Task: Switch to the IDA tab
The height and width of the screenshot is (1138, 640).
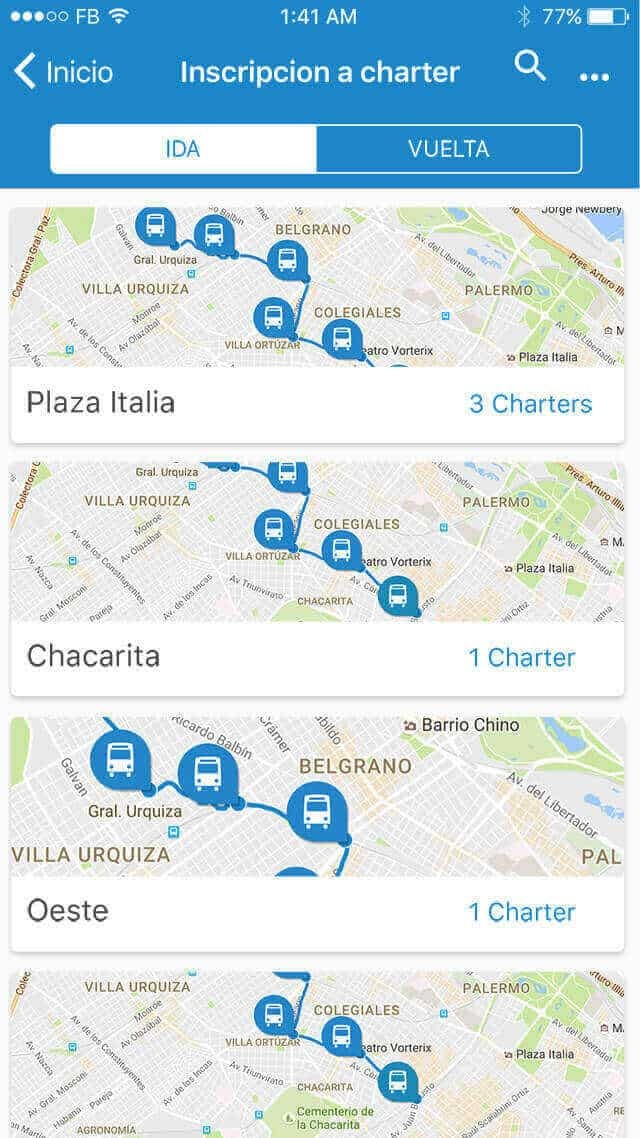Action: point(183,150)
